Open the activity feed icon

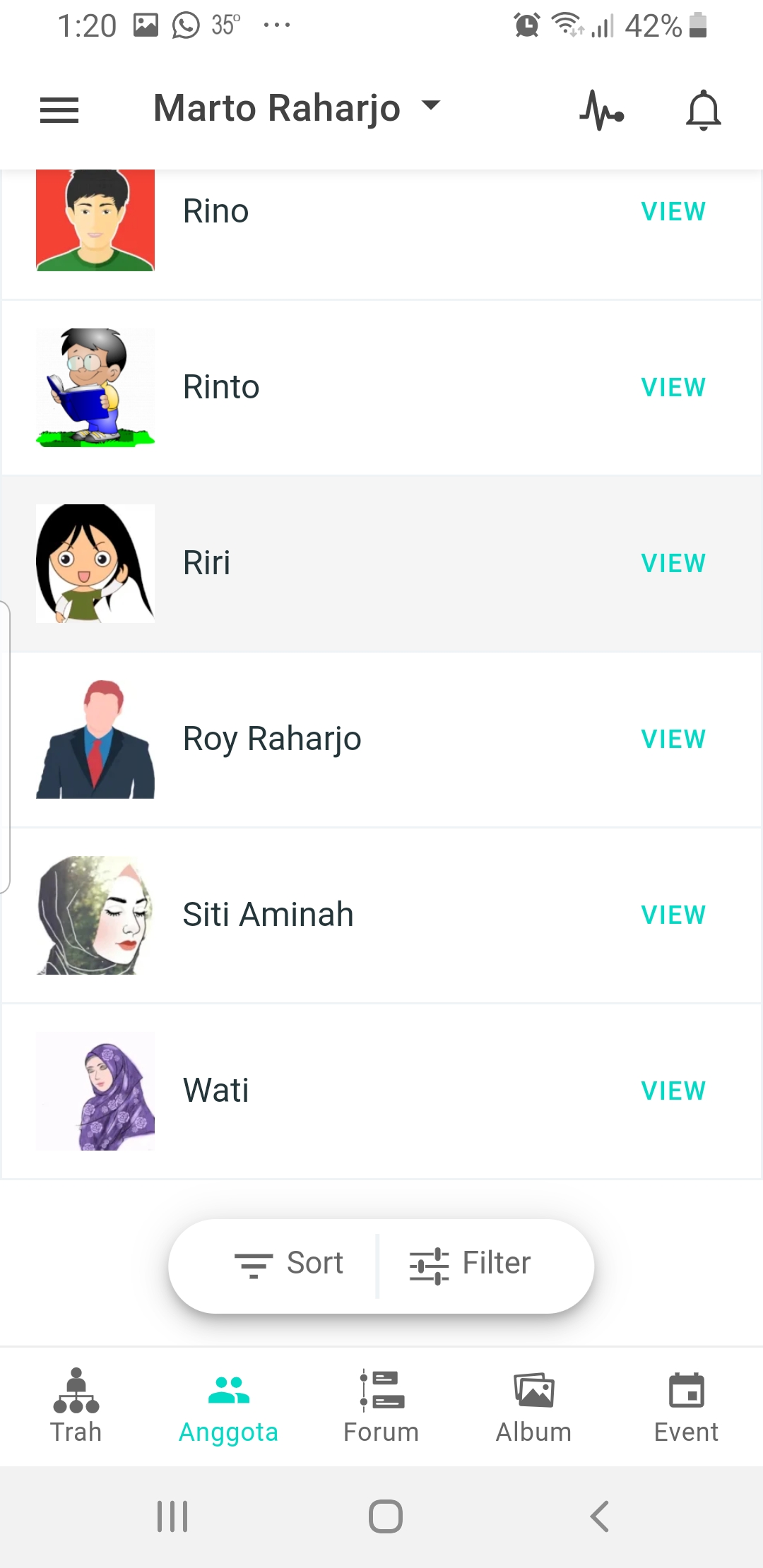[600, 109]
